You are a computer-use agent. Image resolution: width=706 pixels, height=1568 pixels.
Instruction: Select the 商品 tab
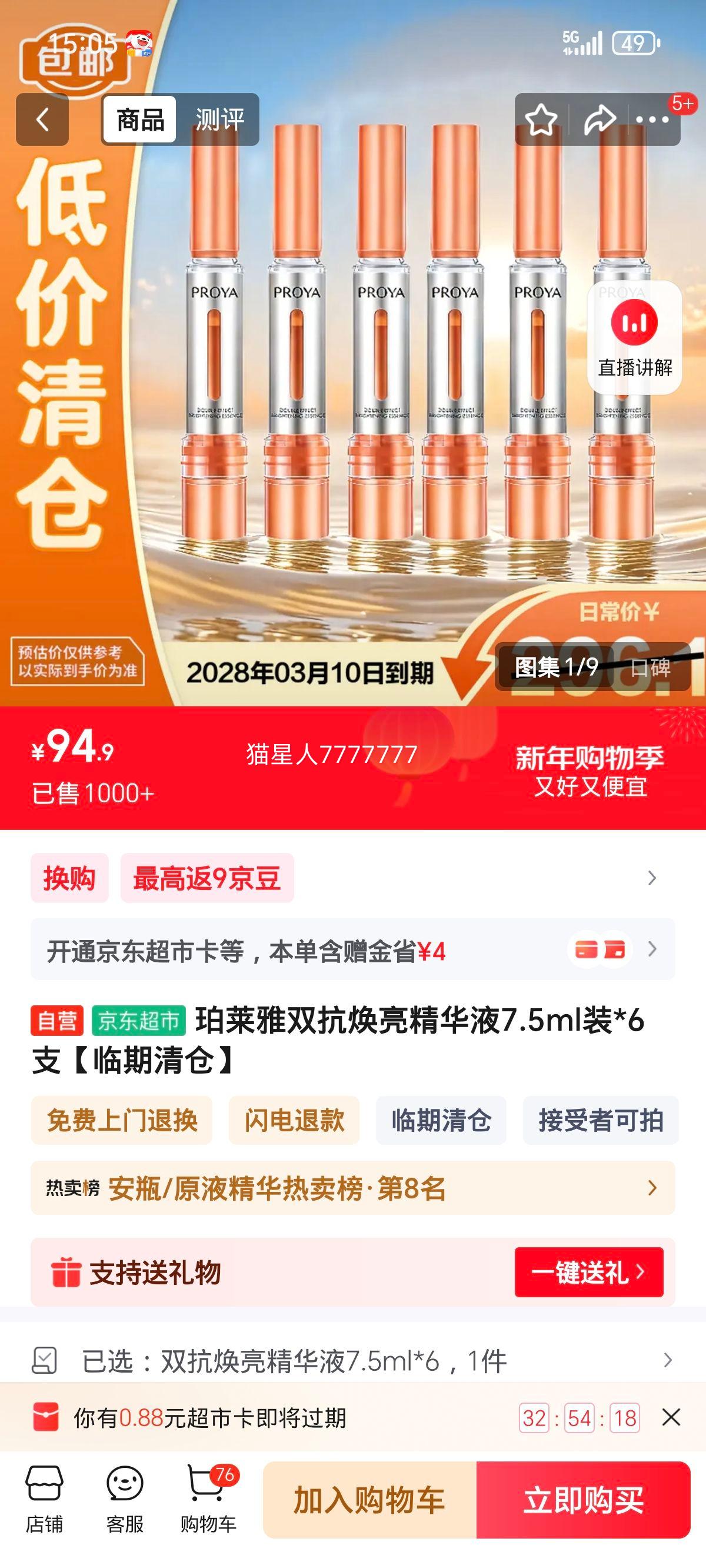pos(141,119)
